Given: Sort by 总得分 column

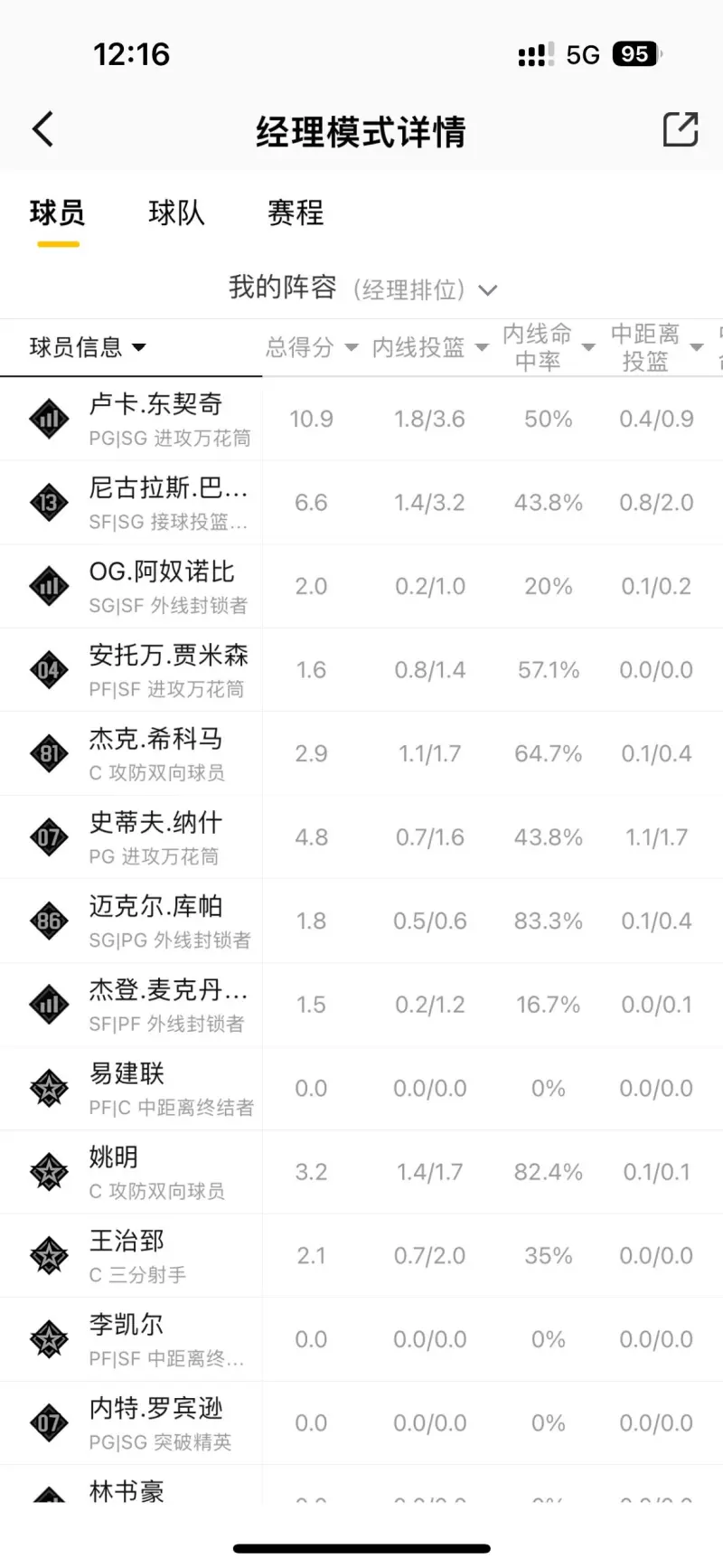Looking at the screenshot, I should [x=312, y=347].
